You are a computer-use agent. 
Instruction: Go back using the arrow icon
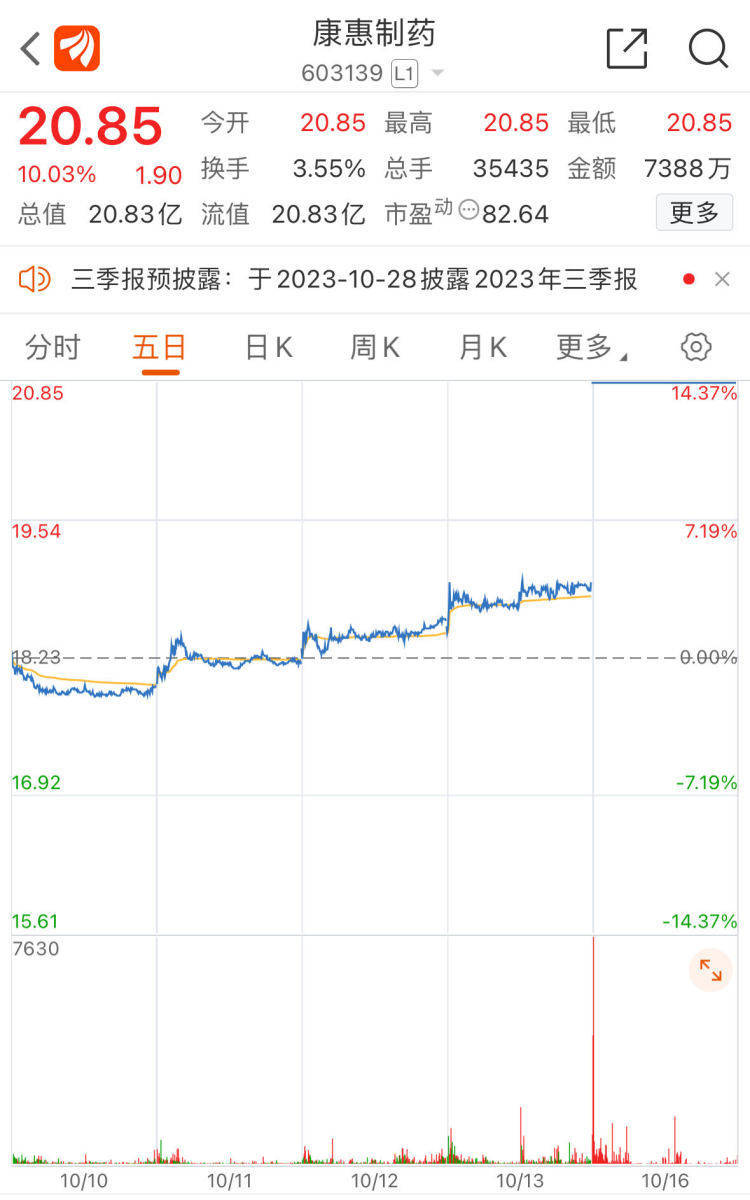coord(30,48)
